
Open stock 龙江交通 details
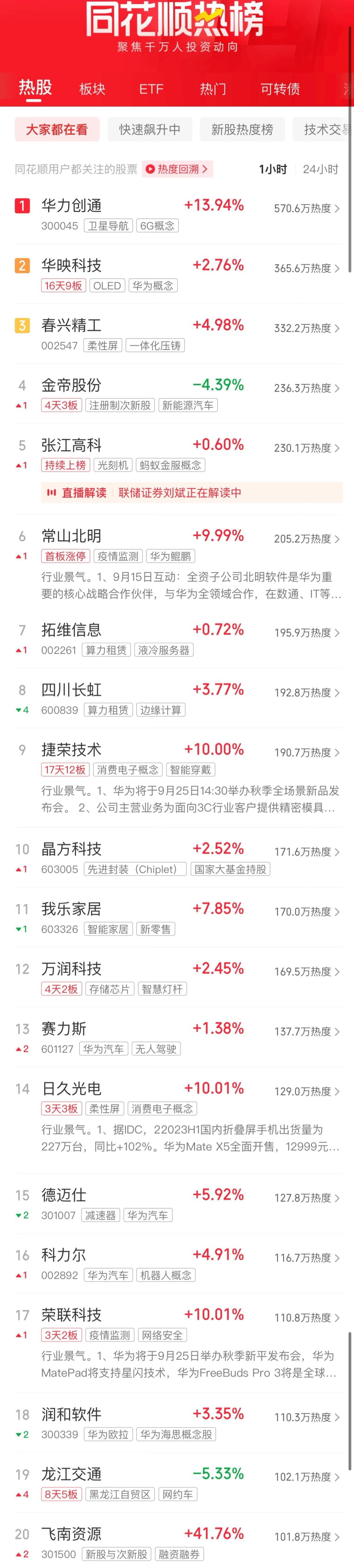tap(71, 1474)
